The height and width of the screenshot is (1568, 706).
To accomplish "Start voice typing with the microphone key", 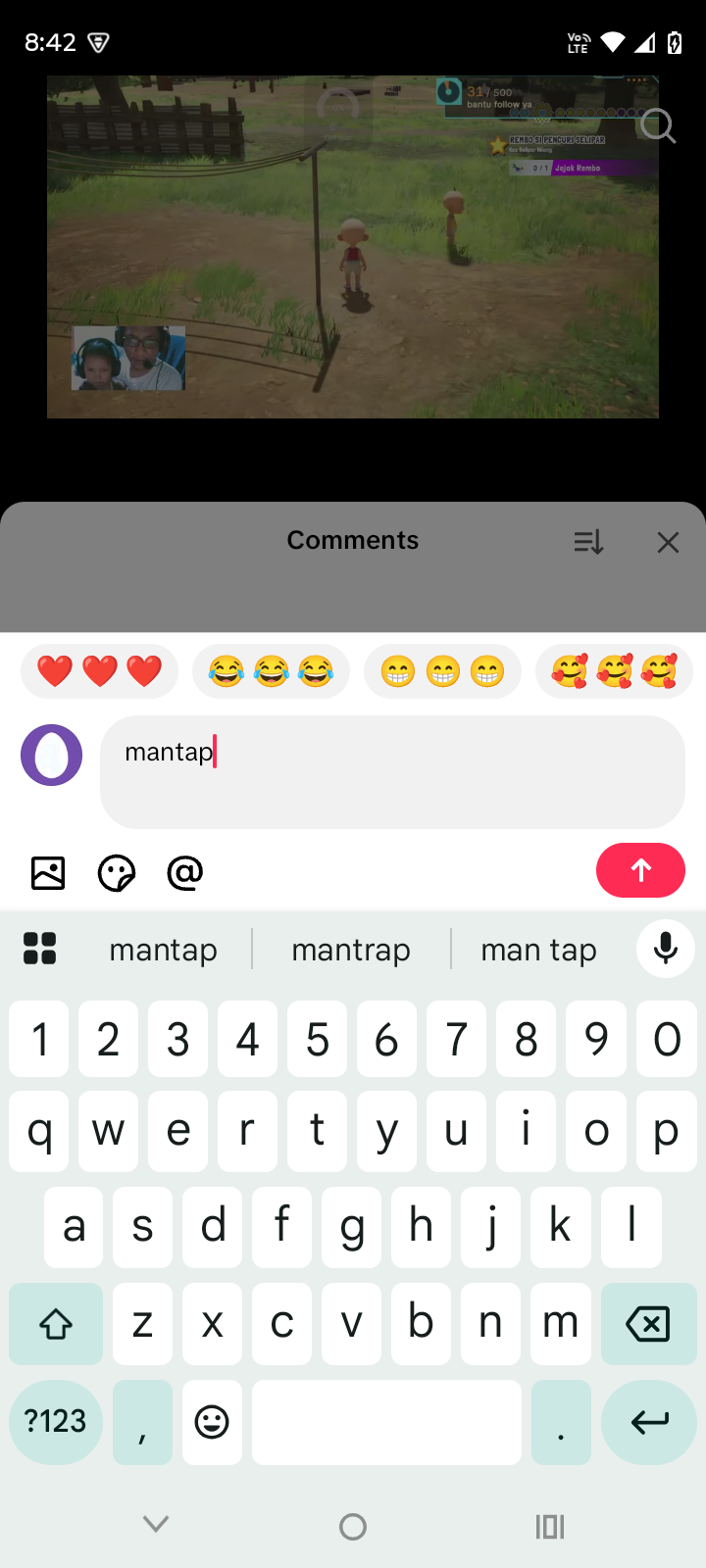I will click(666, 949).
